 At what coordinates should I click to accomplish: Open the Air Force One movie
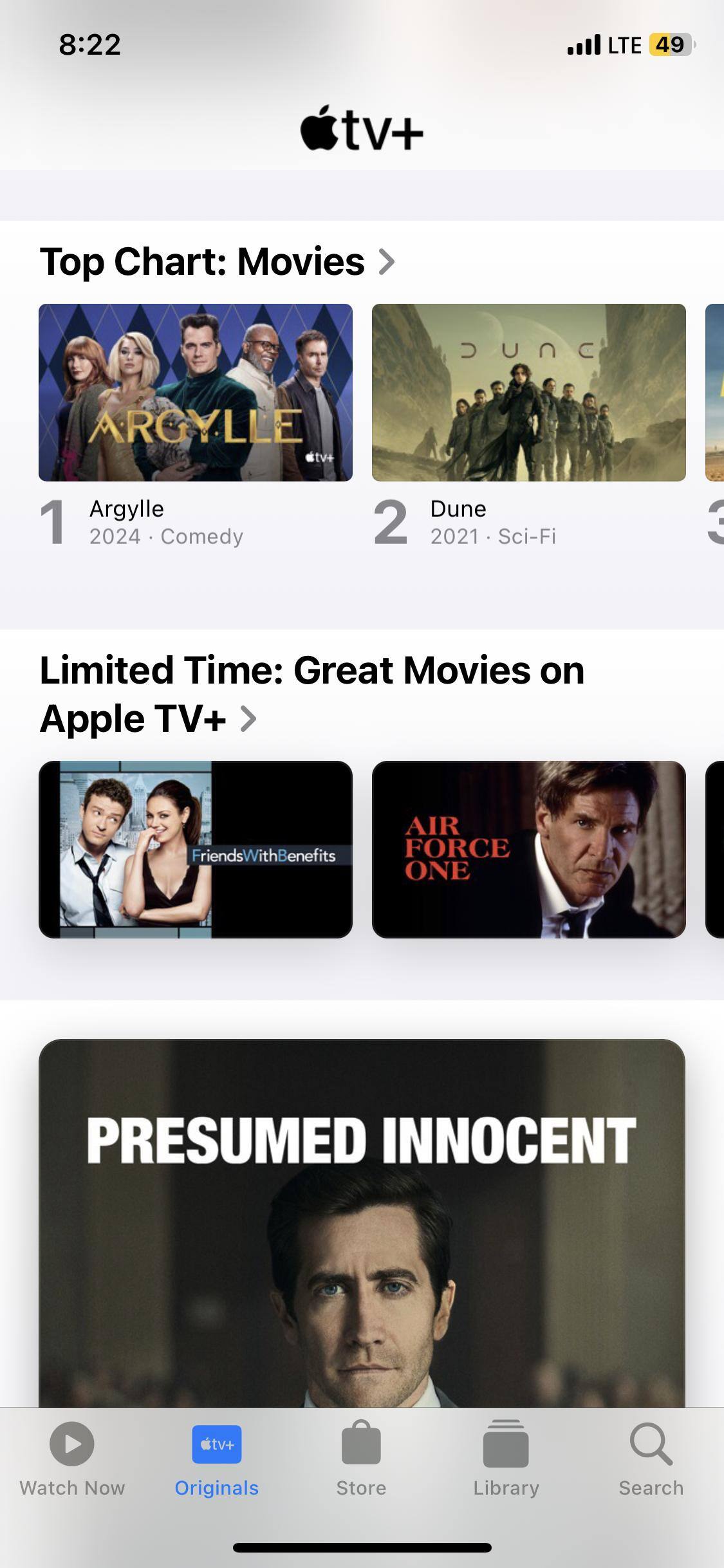point(528,849)
